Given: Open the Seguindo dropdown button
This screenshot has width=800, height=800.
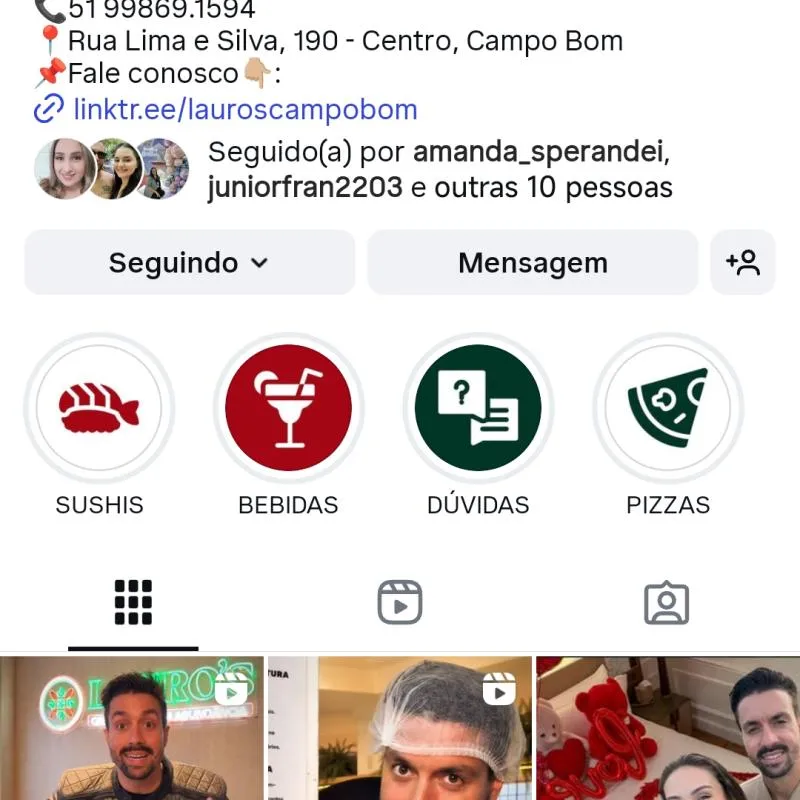Looking at the screenshot, I should point(189,263).
